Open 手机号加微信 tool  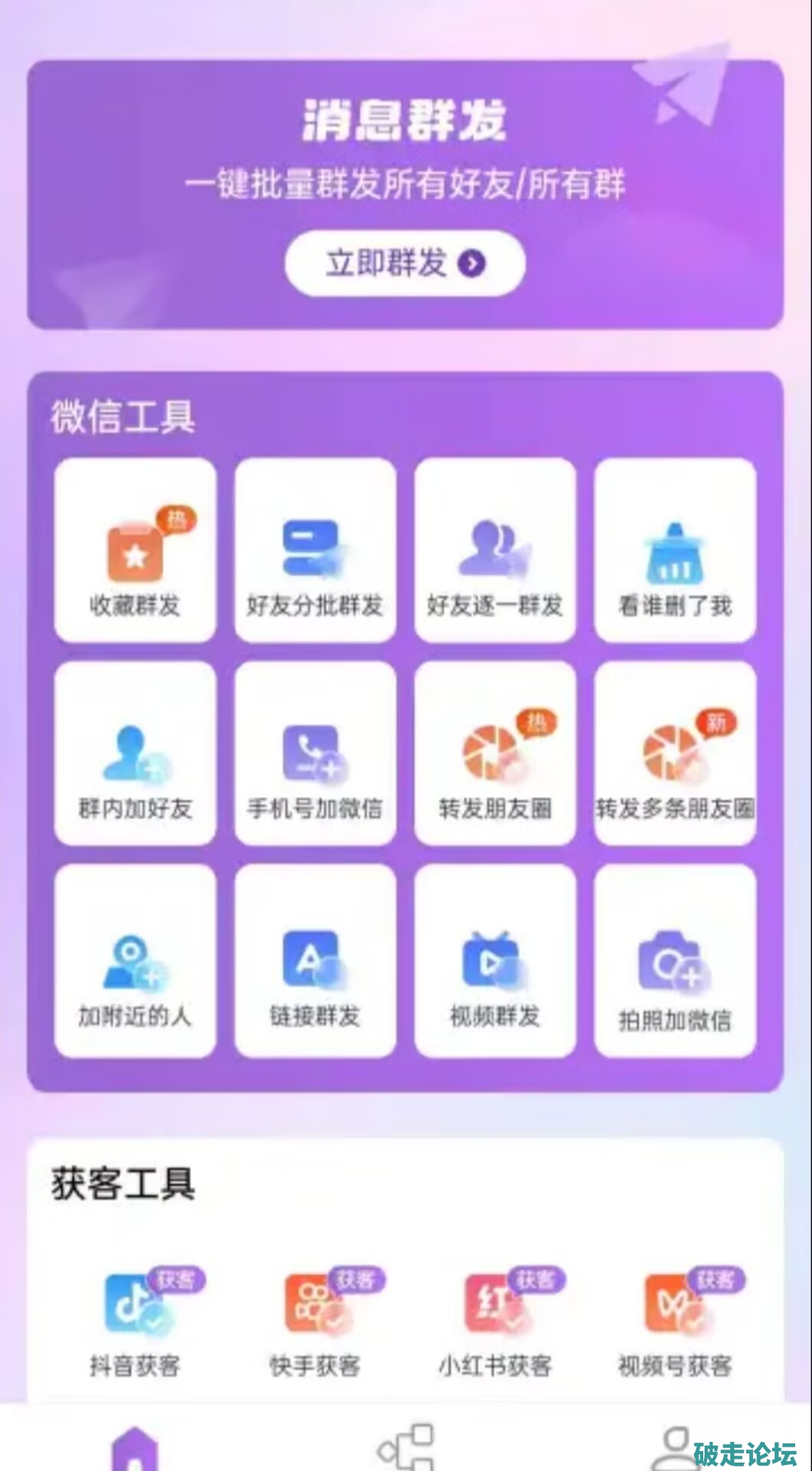point(315,754)
